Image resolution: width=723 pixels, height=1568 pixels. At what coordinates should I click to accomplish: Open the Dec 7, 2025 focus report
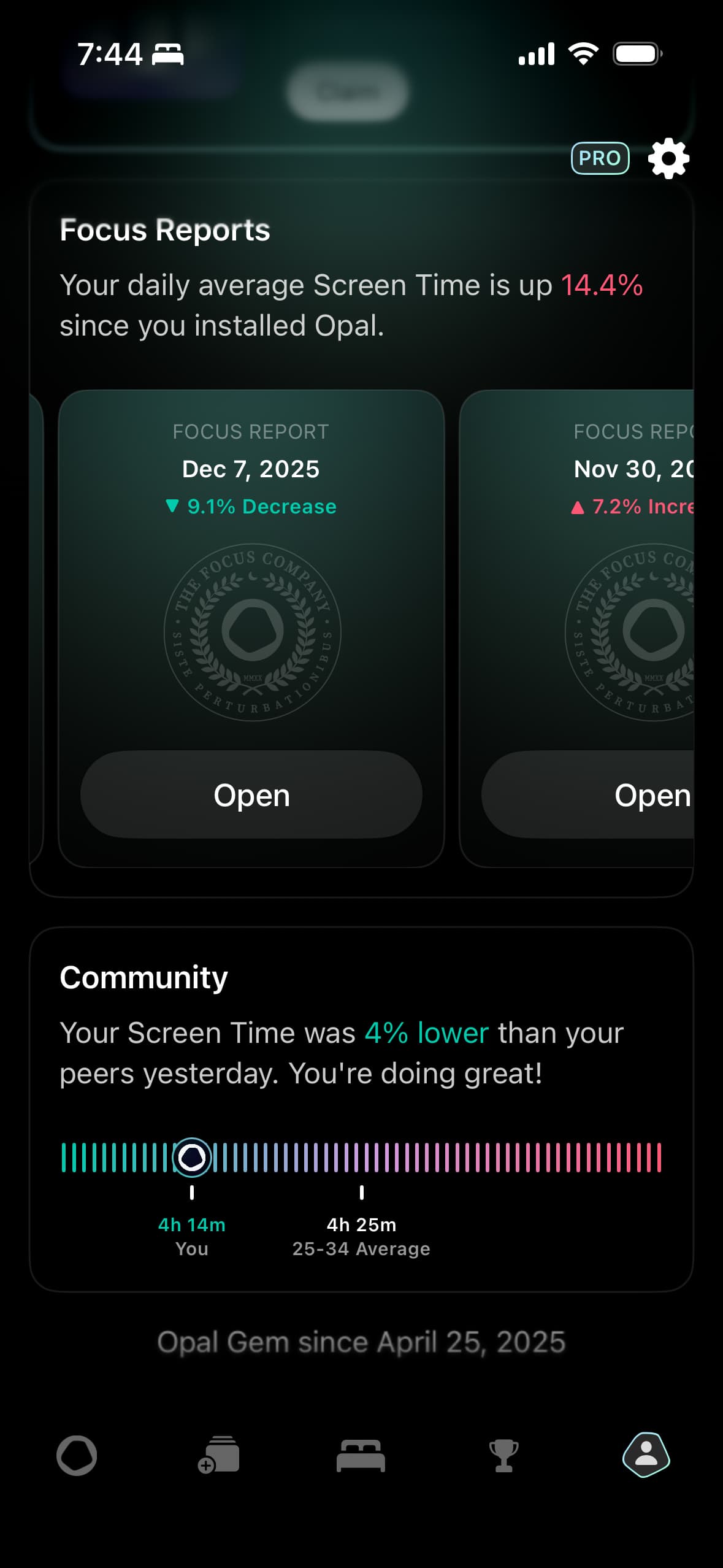[251, 794]
